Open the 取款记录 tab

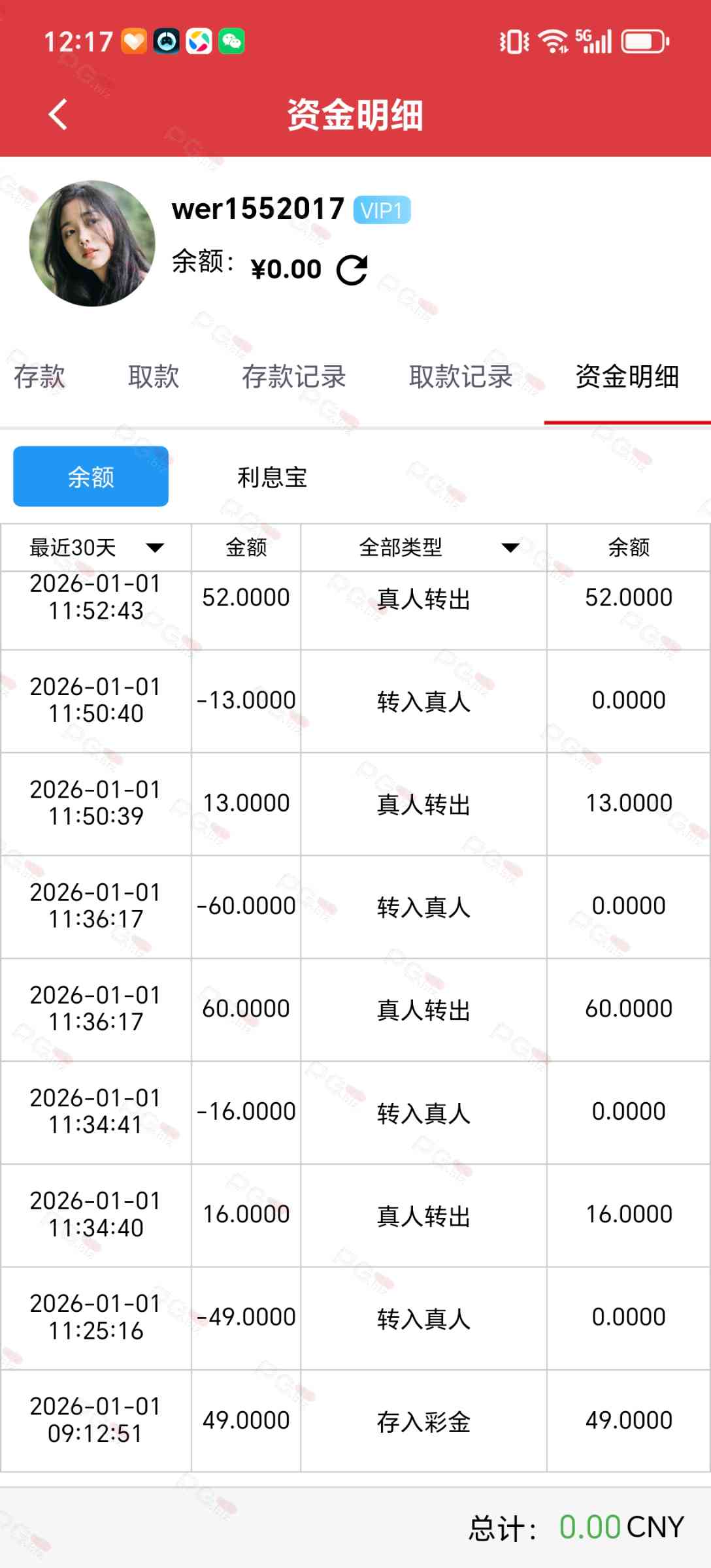tap(461, 377)
